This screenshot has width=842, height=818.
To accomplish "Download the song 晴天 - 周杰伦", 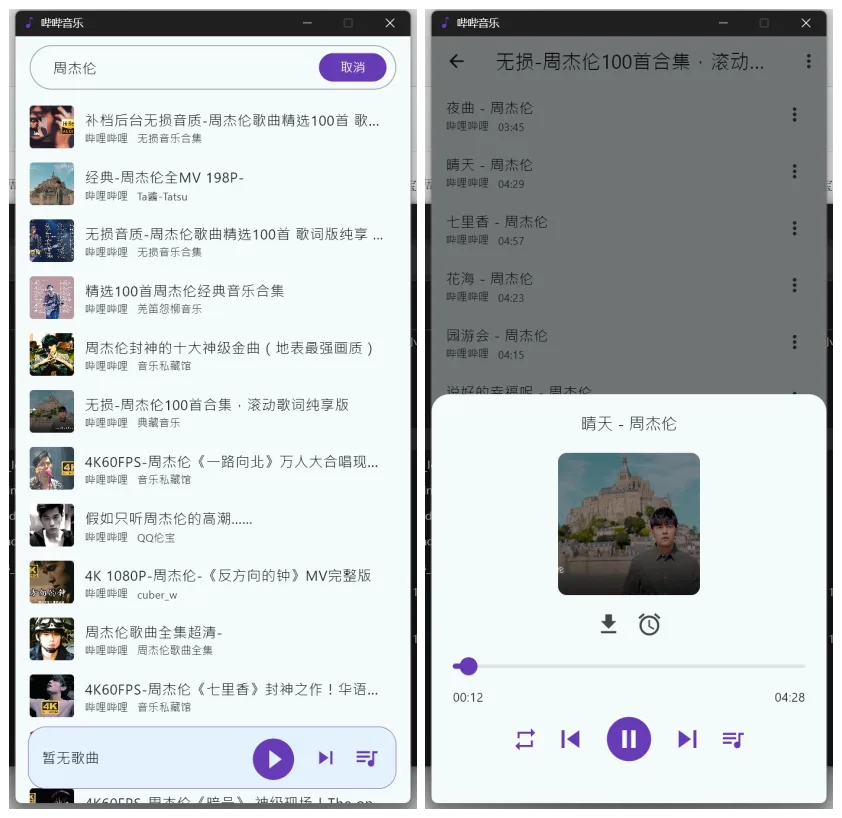I will pyautogui.click(x=608, y=625).
